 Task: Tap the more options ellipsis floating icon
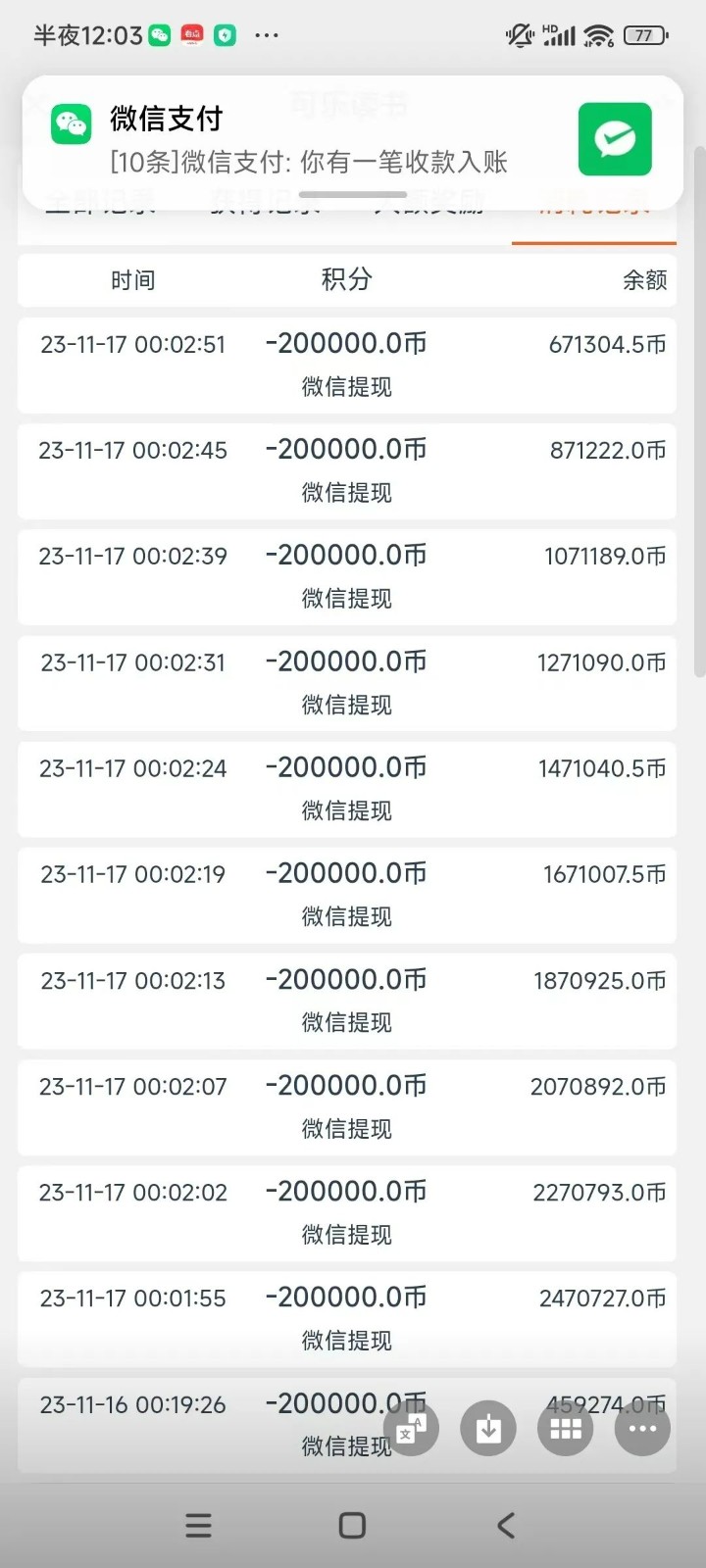click(642, 1428)
